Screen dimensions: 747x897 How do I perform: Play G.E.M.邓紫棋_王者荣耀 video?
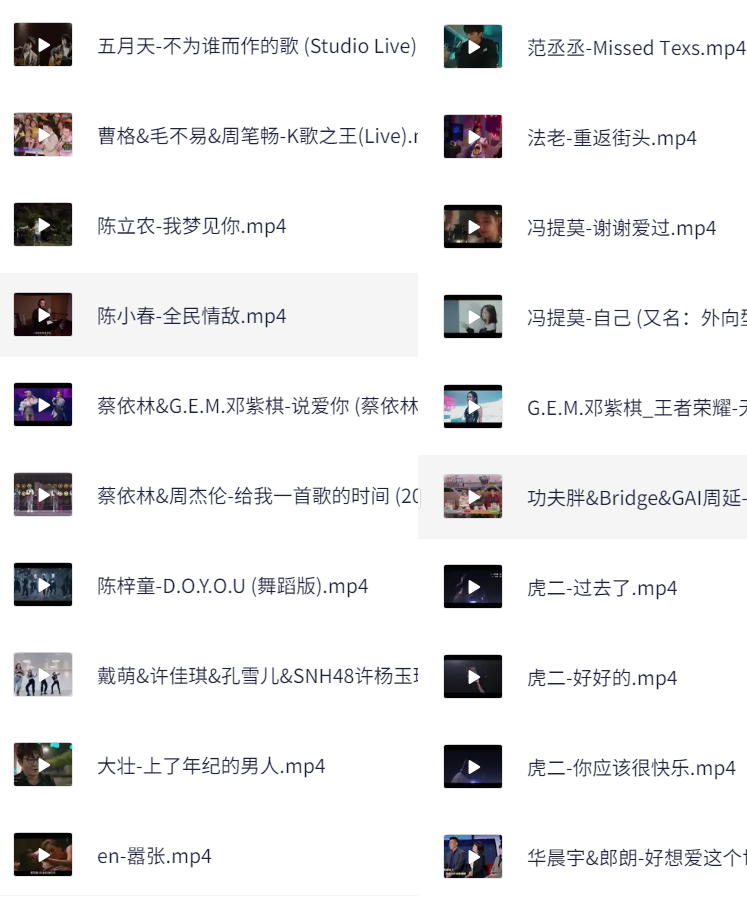[473, 407]
